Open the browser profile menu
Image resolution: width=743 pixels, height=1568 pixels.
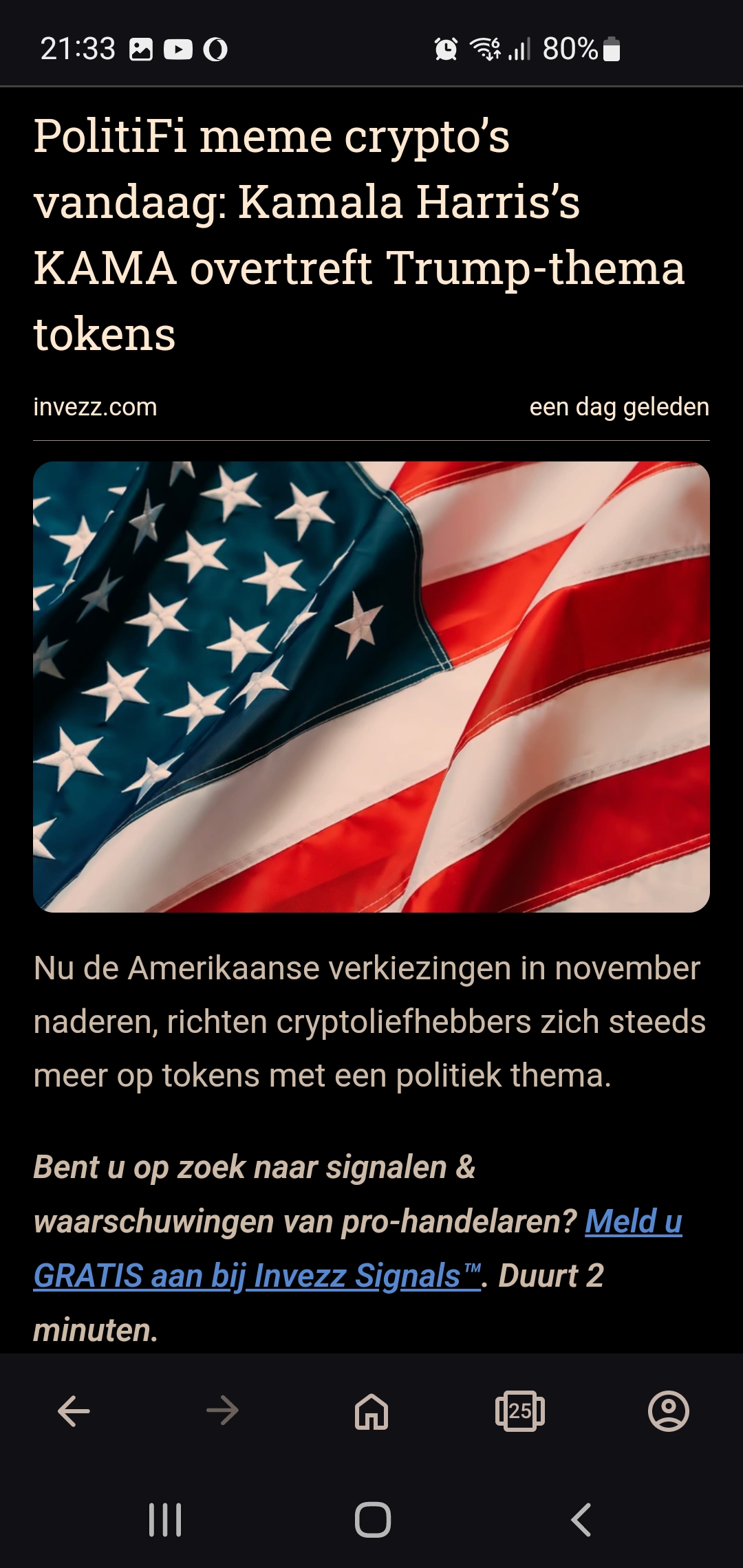click(669, 1412)
